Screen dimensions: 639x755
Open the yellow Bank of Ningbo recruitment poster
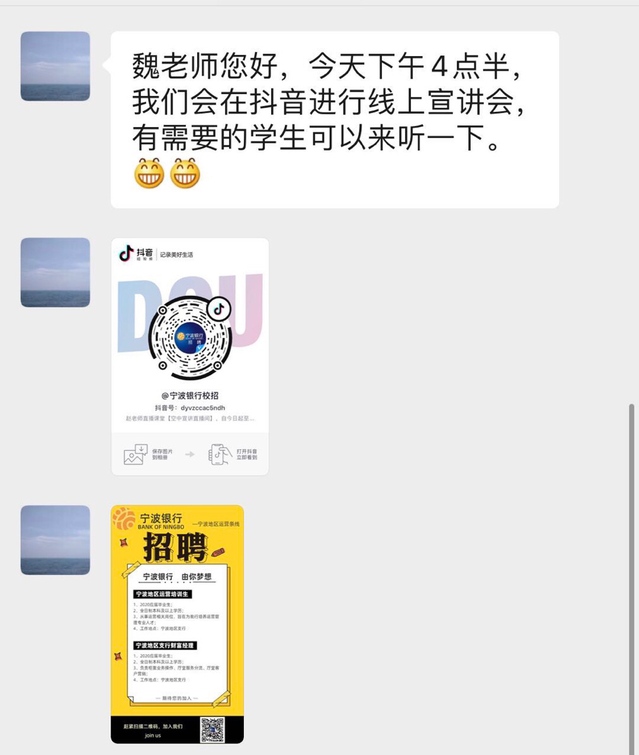point(177,623)
